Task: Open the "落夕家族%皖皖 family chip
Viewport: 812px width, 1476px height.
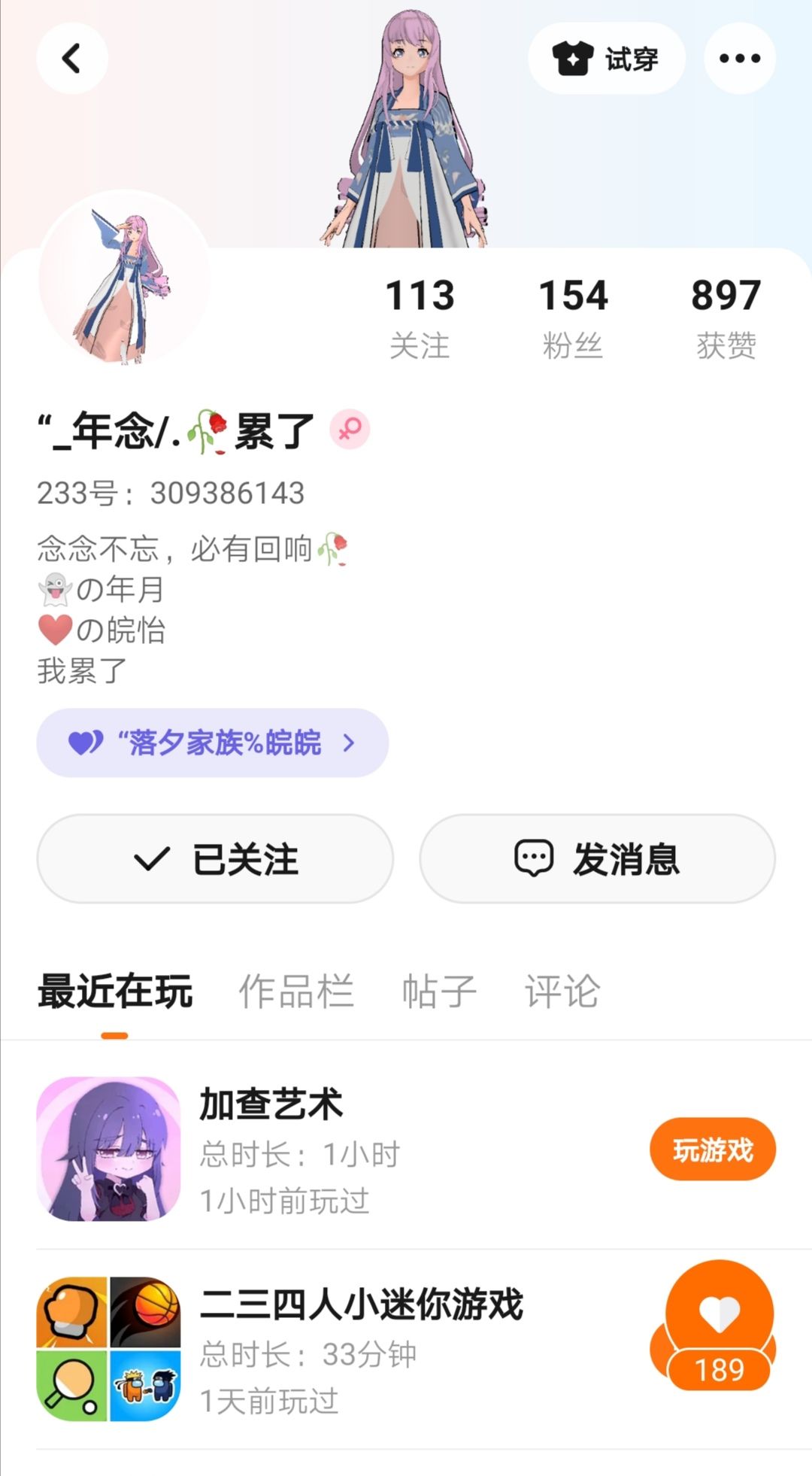Action: click(x=212, y=743)
